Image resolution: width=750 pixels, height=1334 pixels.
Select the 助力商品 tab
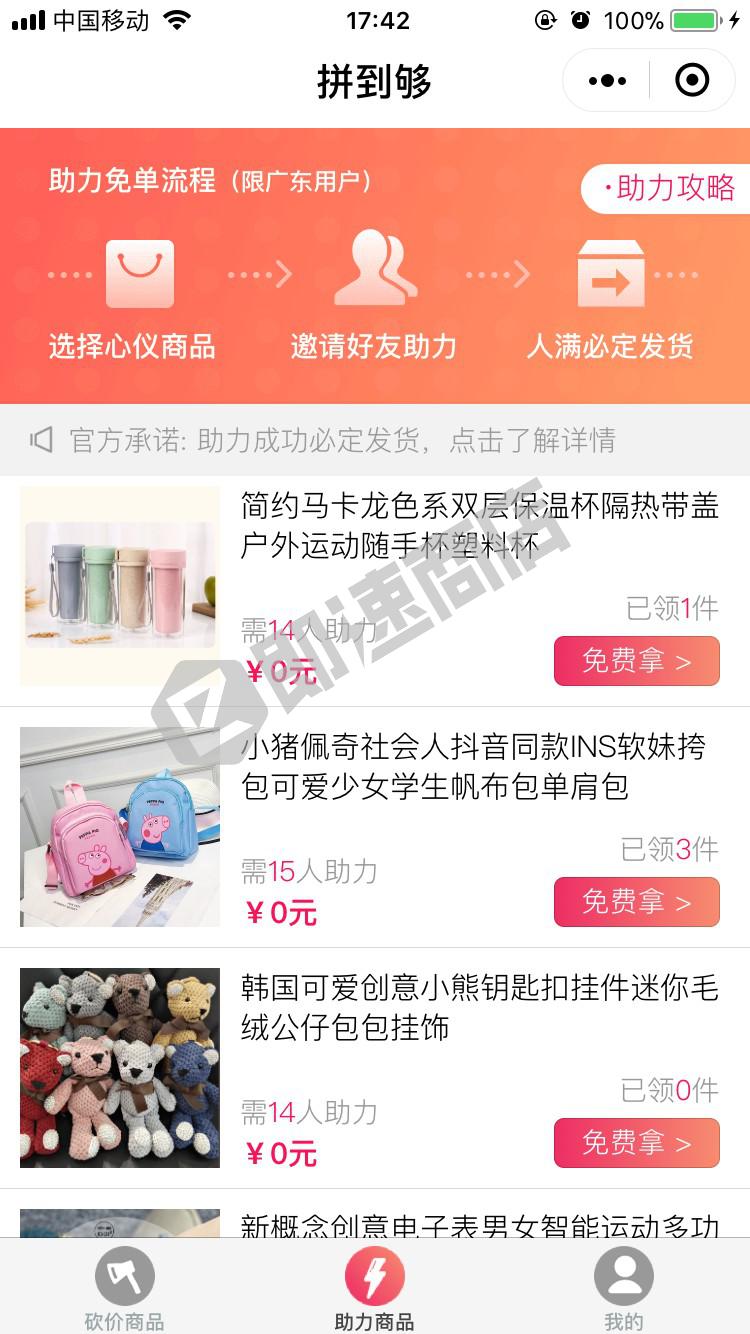click(374, 1290)
